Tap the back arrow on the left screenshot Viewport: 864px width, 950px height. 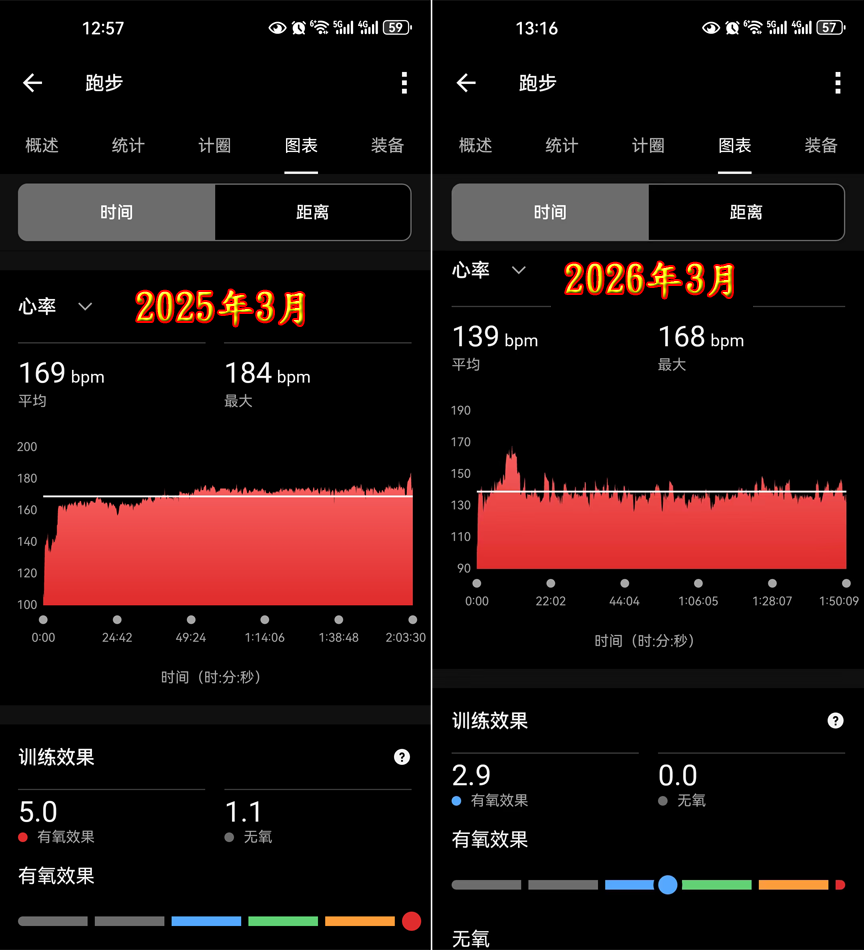[32, 83]
